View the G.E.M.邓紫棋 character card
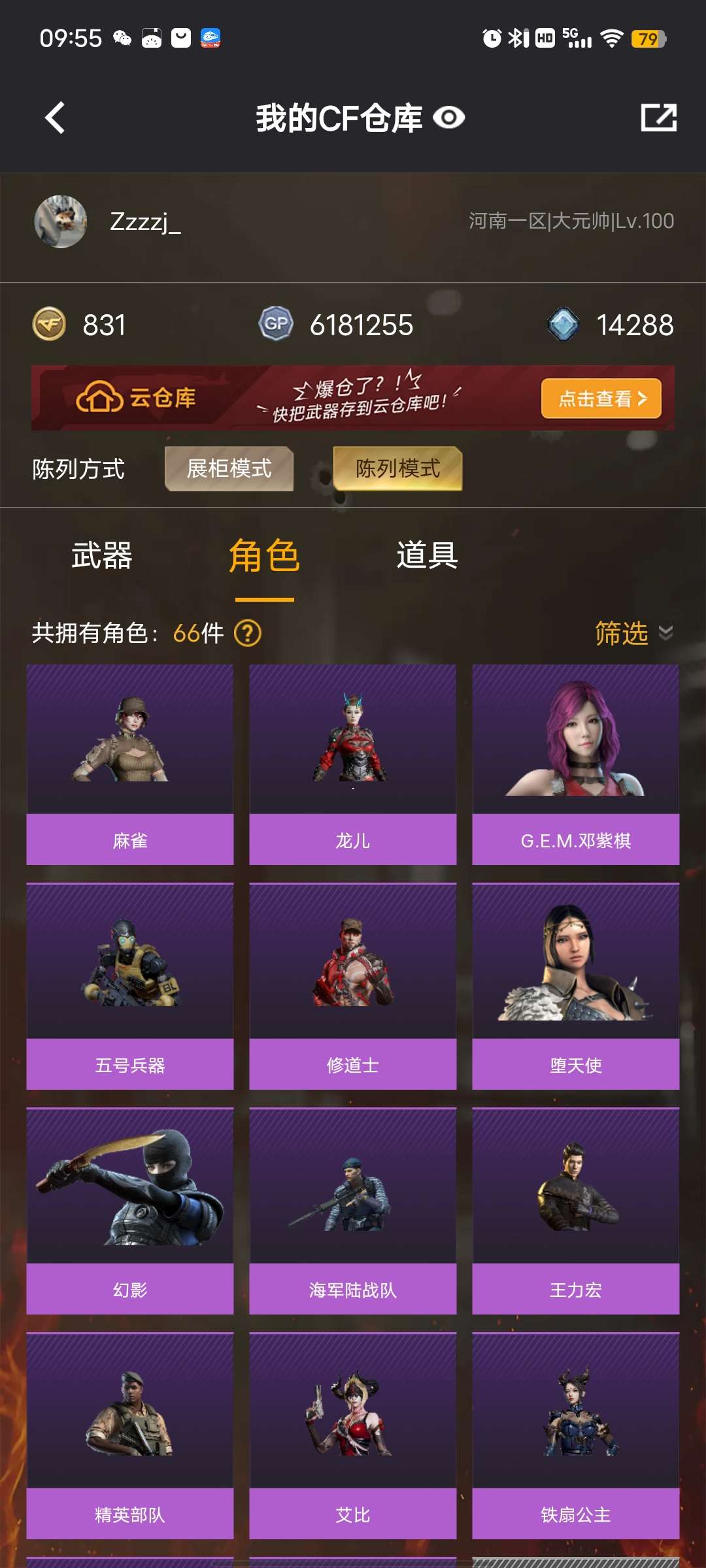The image size is (706, 1568). [x=575, y=764]
